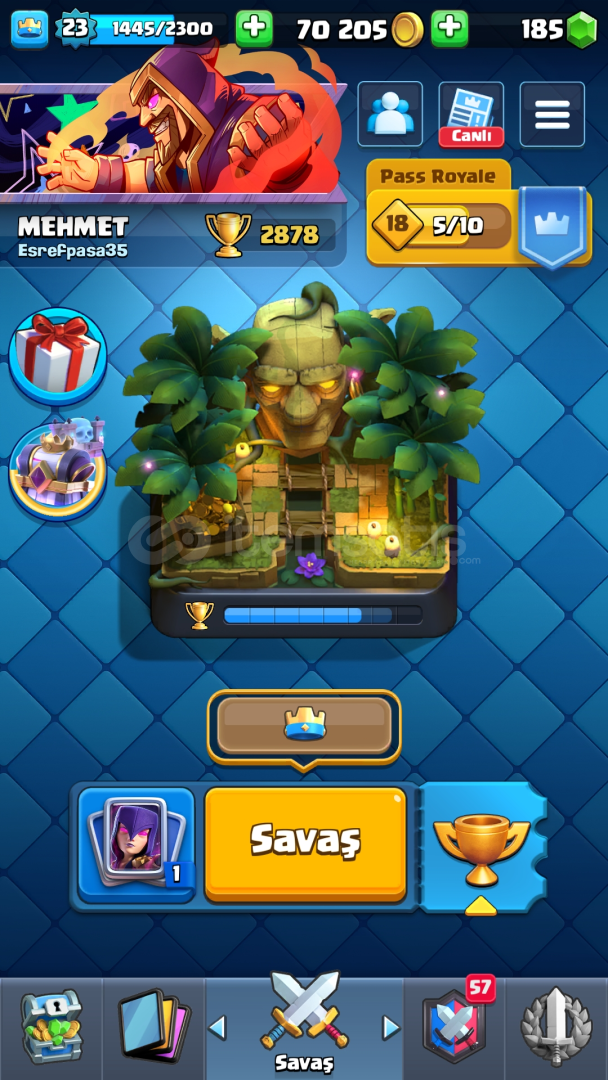Screen dimensions: 608x1080
Task: Open the clan tab with 57 notifications
Action: 454,1028
